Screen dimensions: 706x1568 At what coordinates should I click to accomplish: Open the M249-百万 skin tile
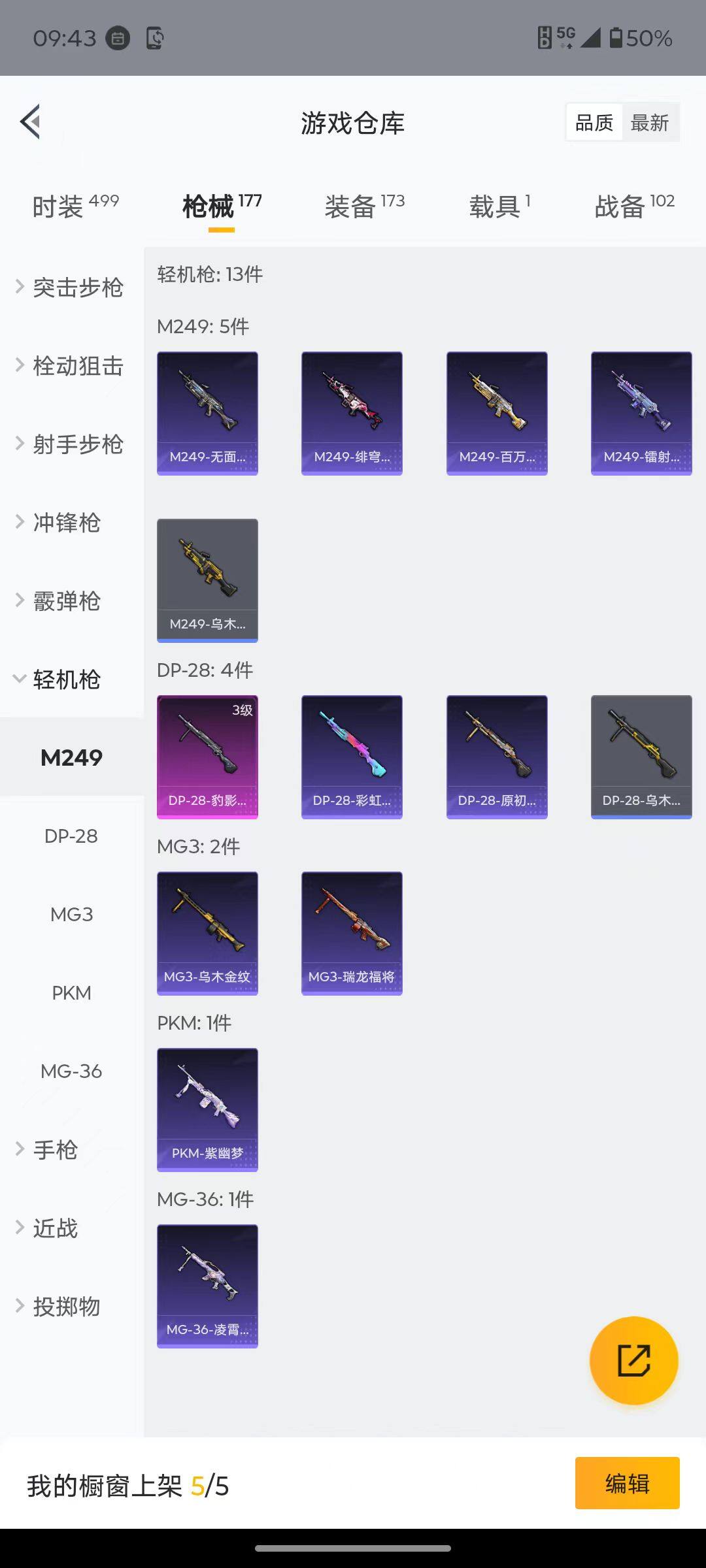coord(497,413)
